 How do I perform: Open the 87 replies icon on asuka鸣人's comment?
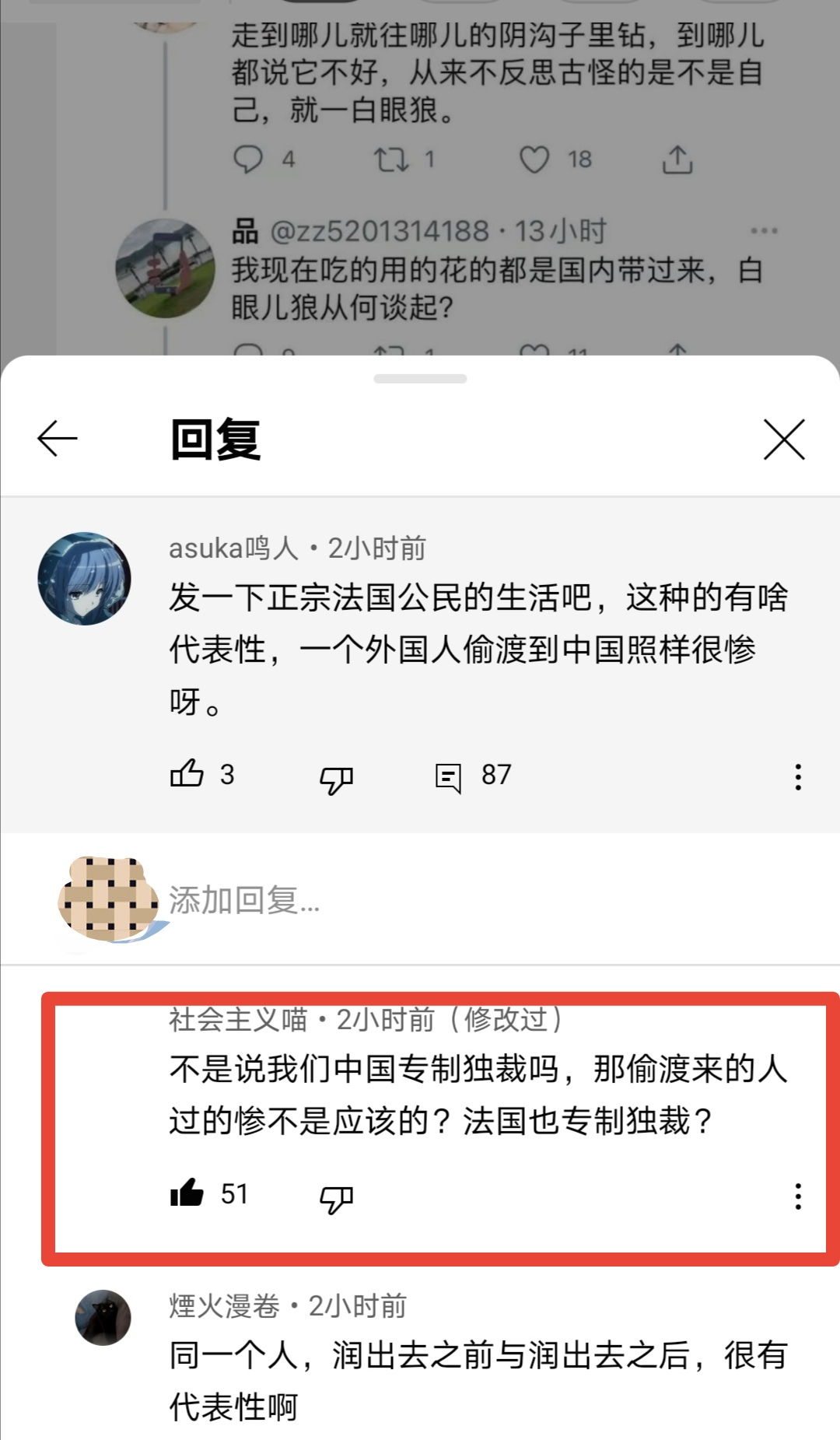[449, 776]
